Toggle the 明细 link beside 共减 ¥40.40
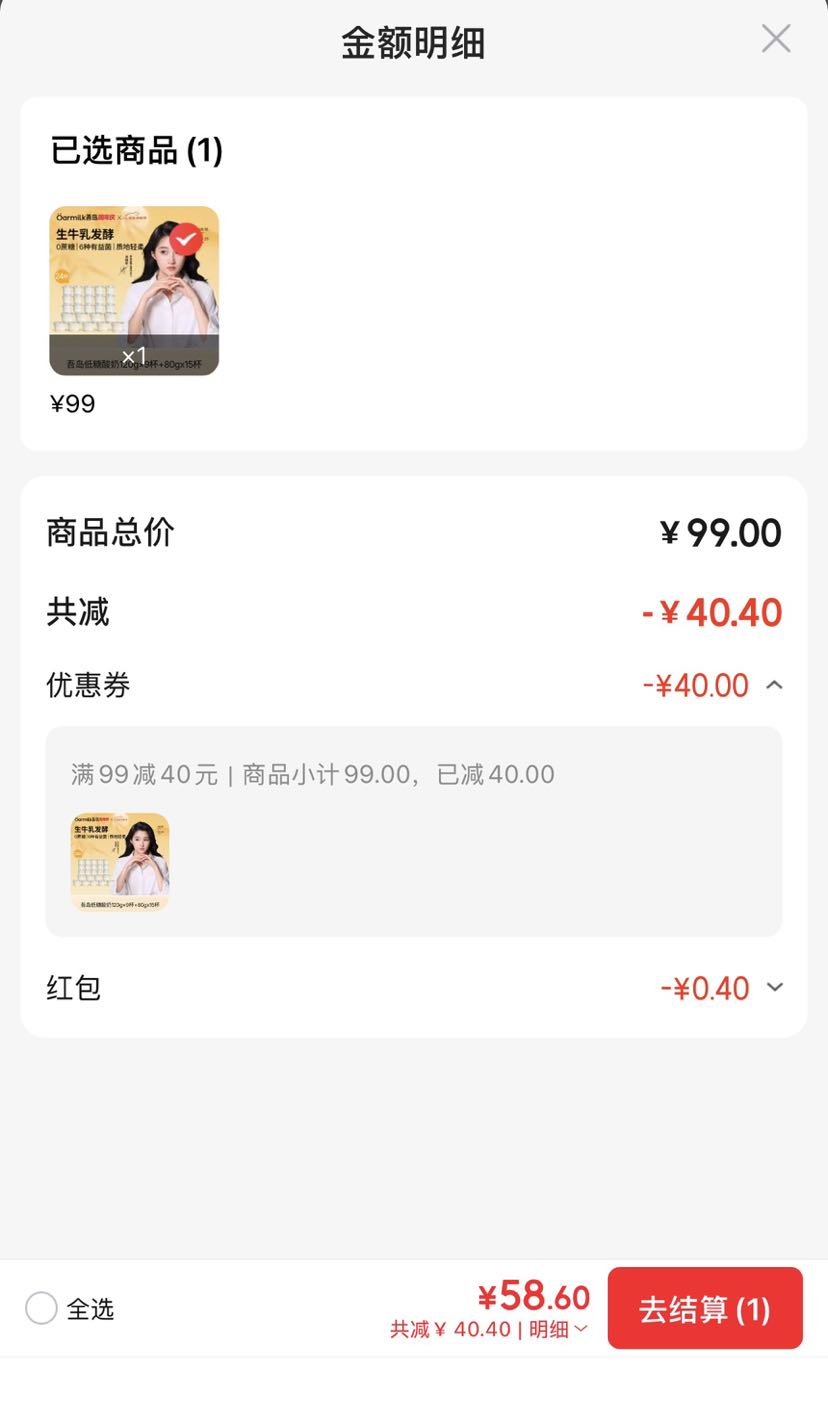Image resolution: width=828 pixels, height=1423 pixels. [558, 1329]
